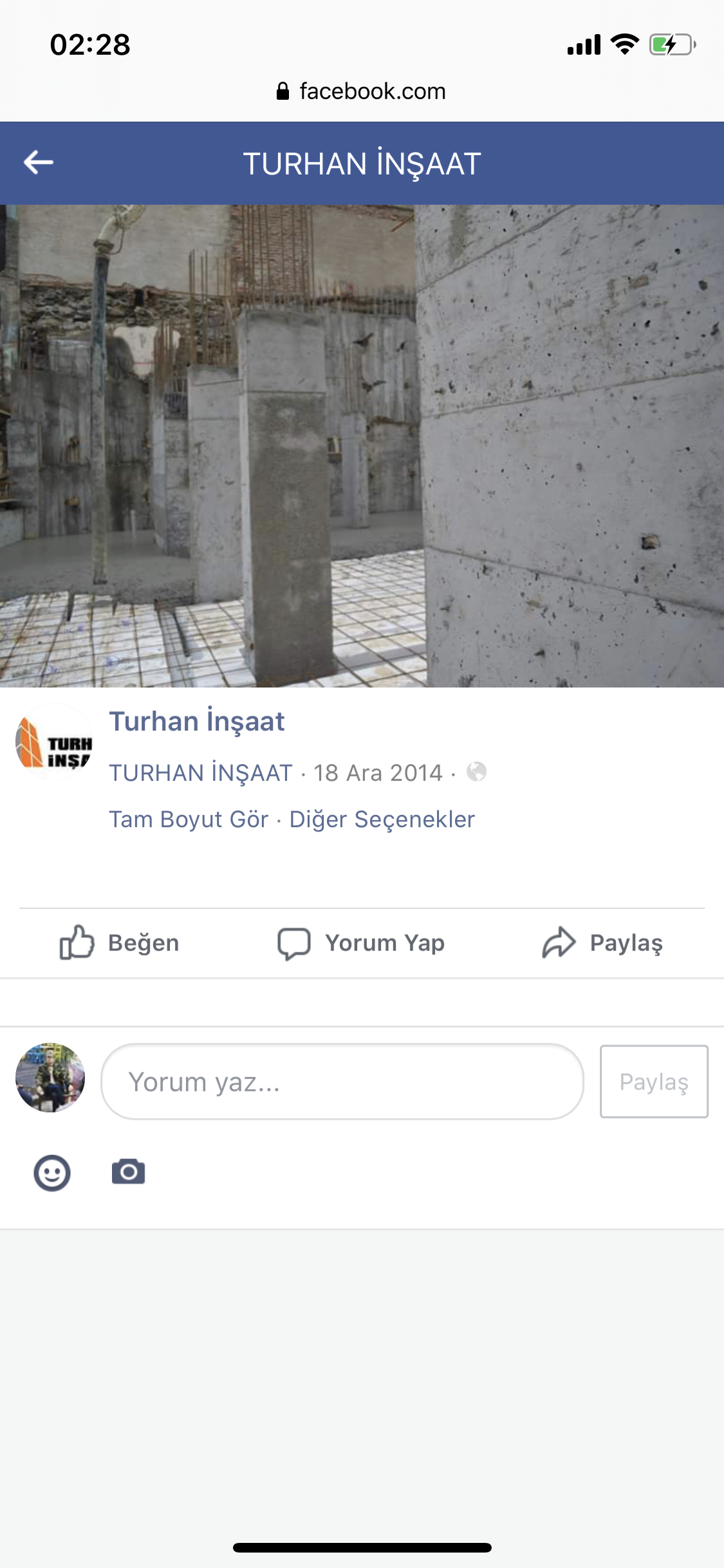Focus the Yorum yaz comment field

(x=342, y=1082)
